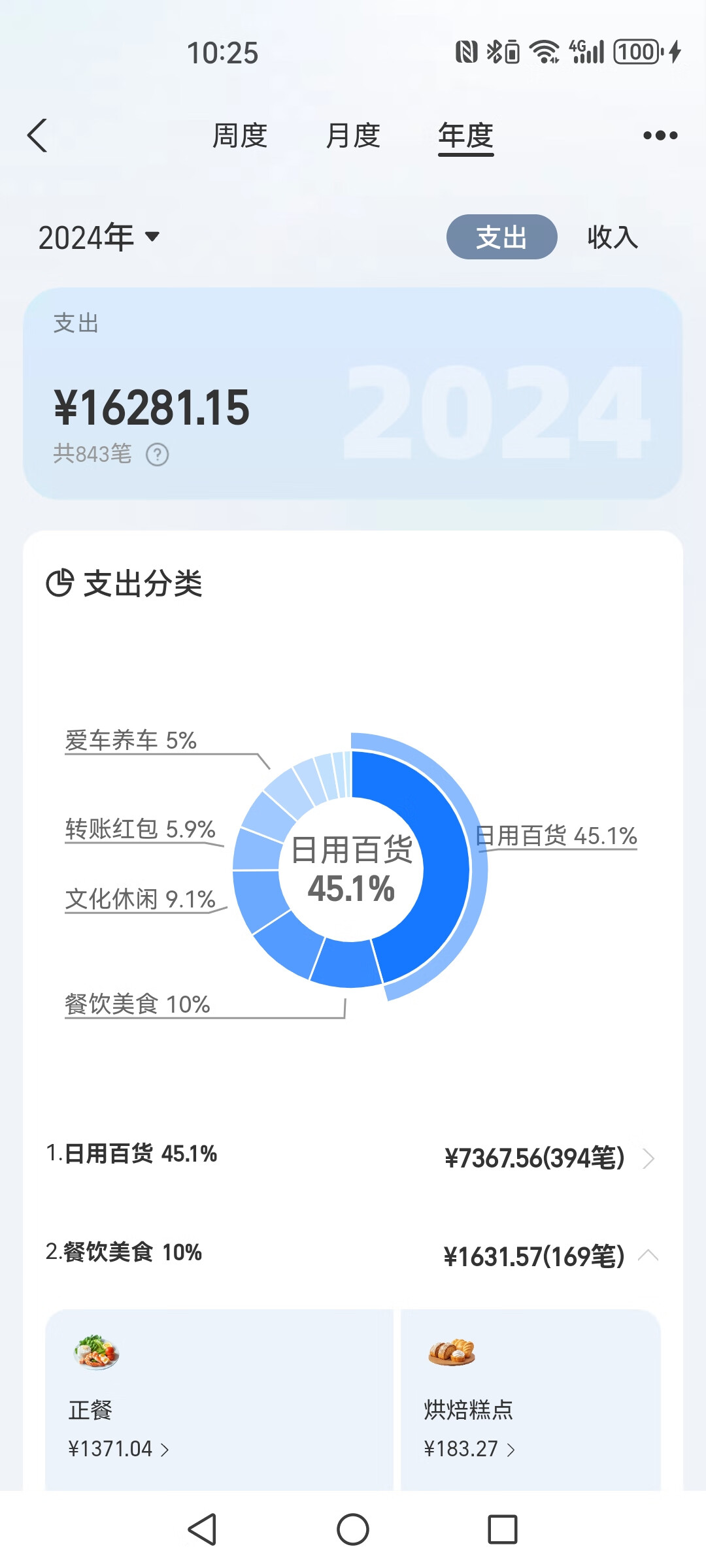Viewport: 706px width, 1568px height.
Task: Open the 2024年 year dropdown
Action: 99,237
